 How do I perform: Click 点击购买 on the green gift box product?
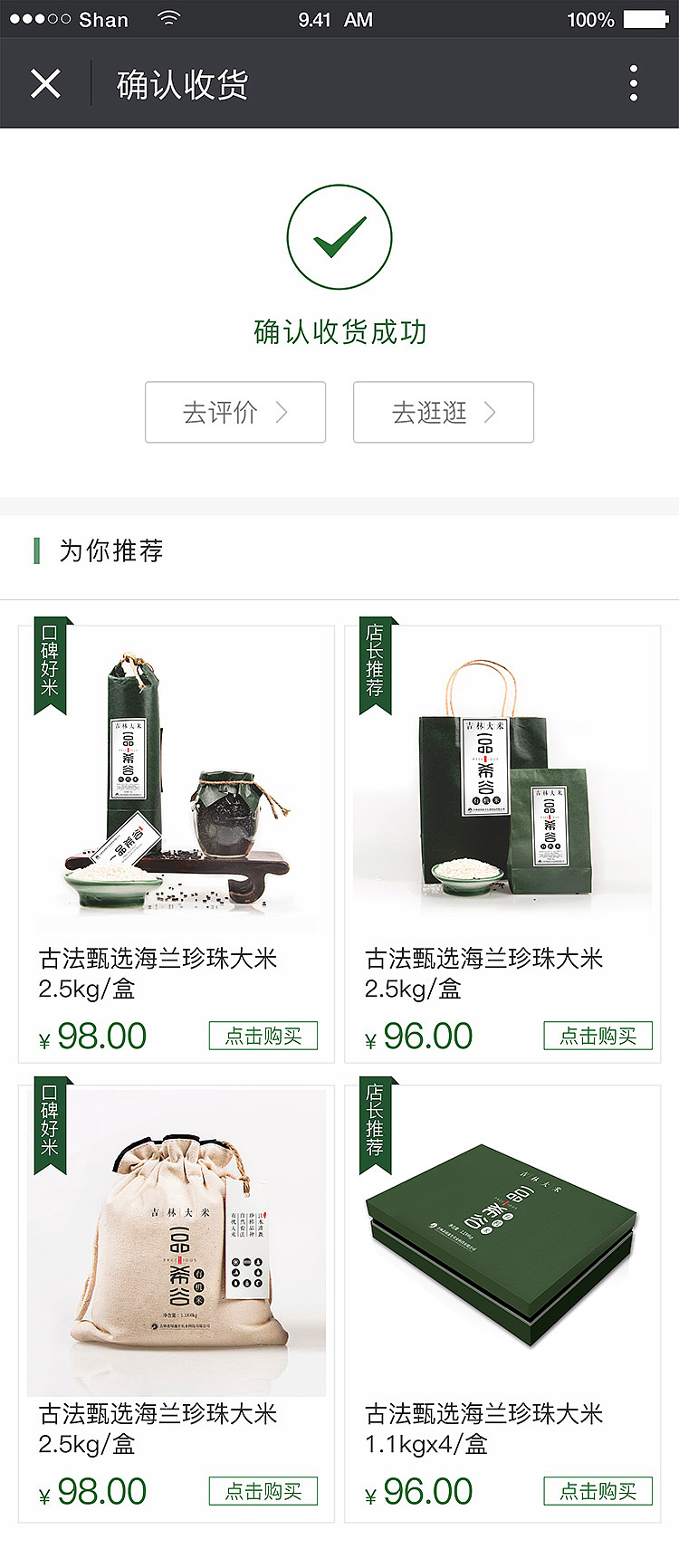tap(598, 1491)
